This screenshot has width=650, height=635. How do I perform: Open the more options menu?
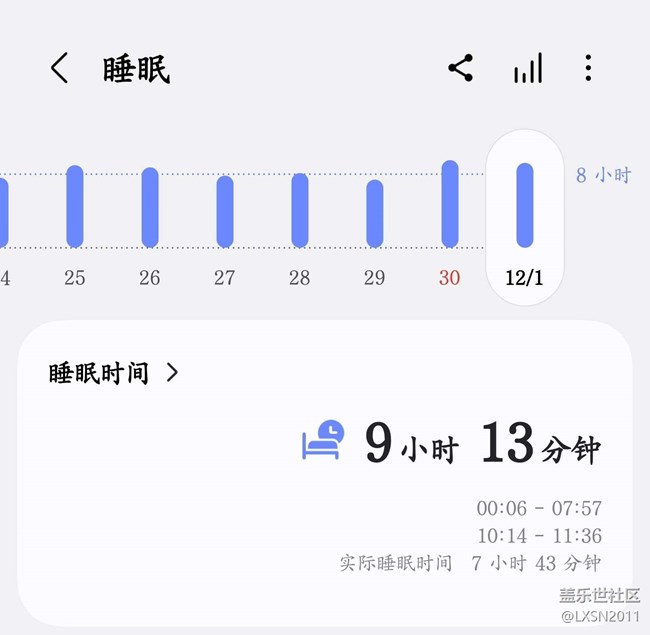tap(588, 69)
